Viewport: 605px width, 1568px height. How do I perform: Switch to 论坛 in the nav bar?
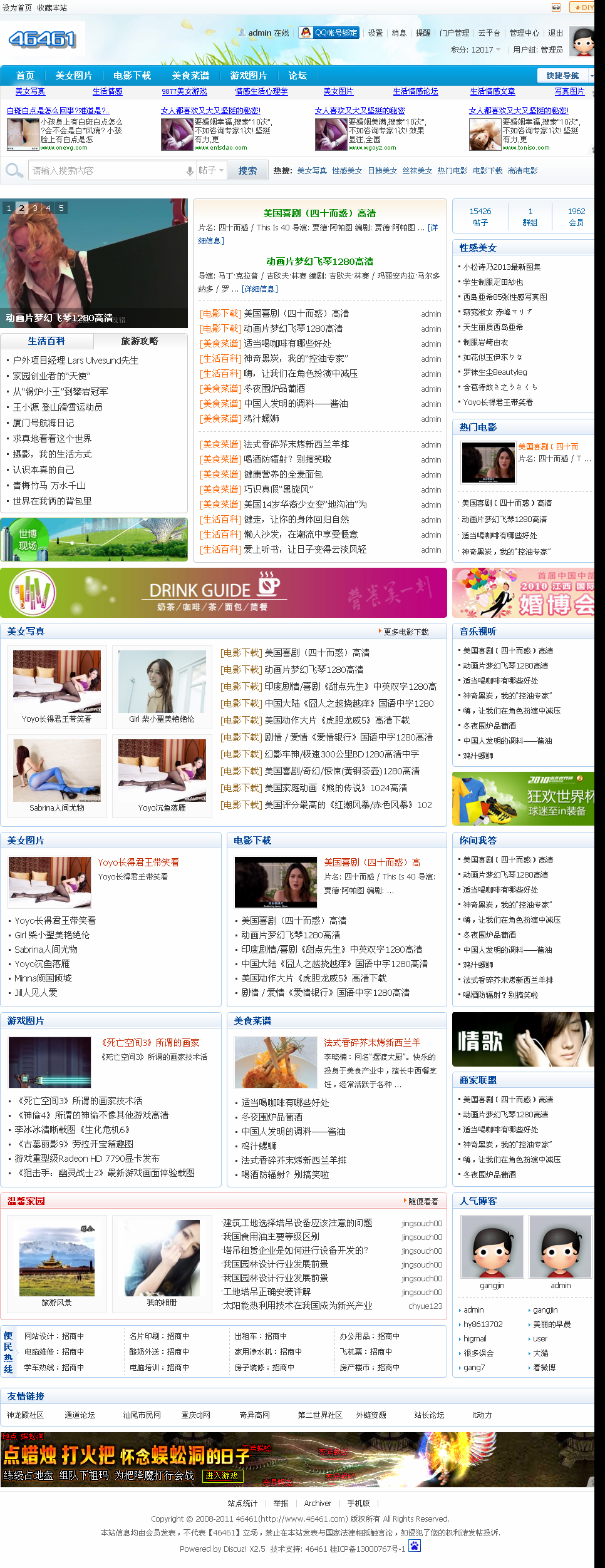click(x=297, y=76)
